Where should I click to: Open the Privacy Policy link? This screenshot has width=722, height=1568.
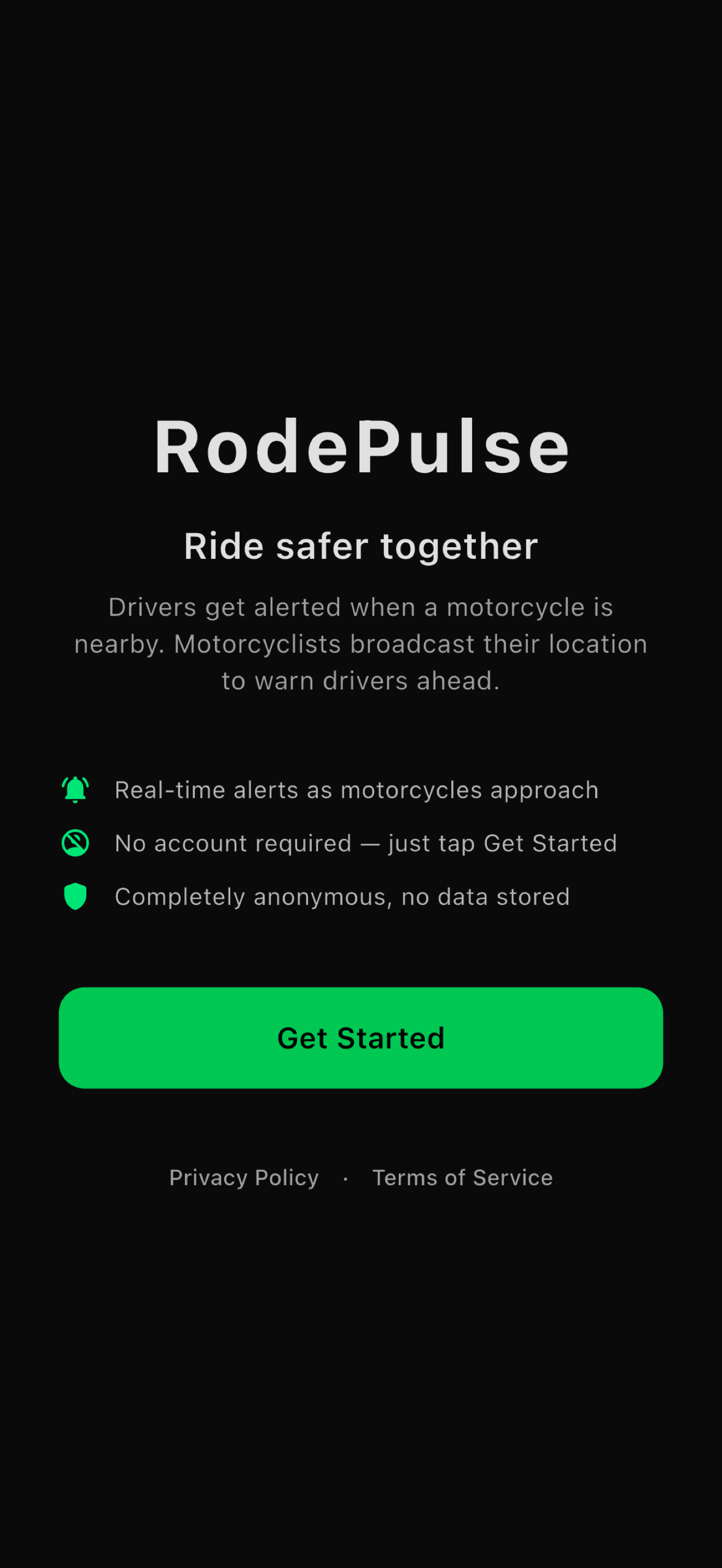[x=243, y=1178]
